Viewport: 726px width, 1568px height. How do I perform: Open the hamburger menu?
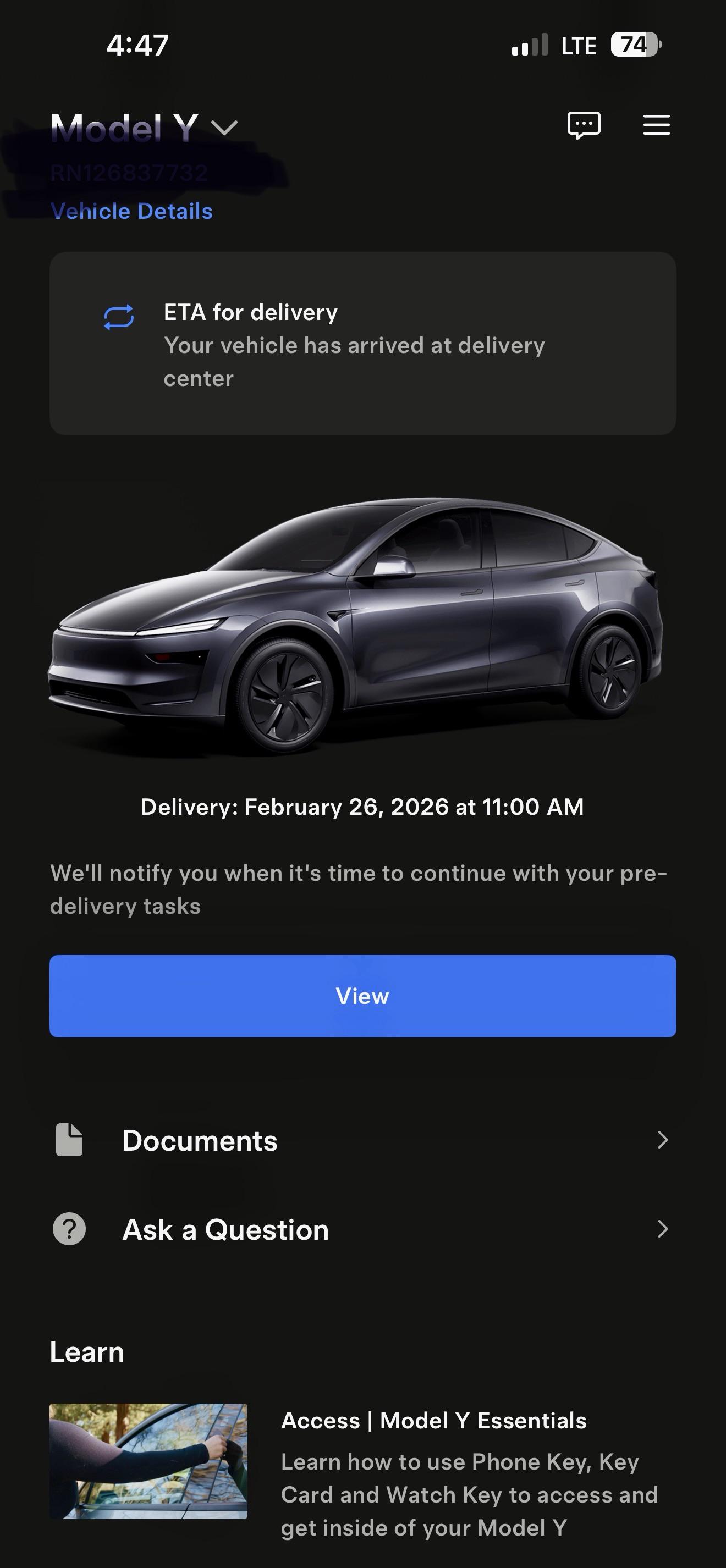click(x=656, y=125)
